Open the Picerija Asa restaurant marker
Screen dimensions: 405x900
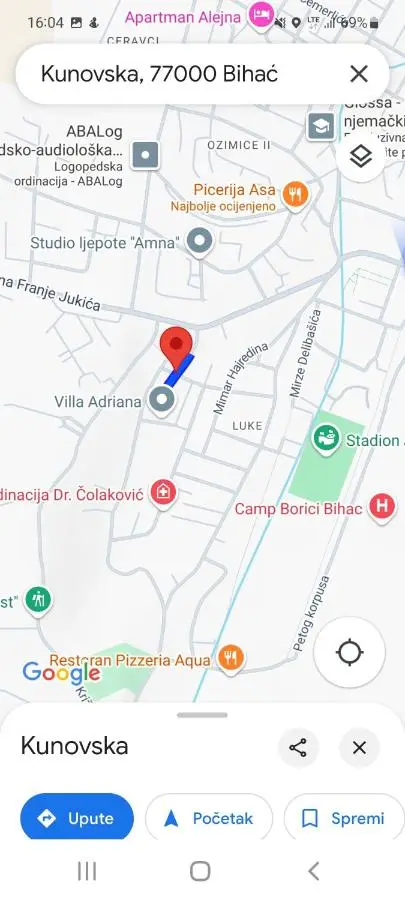pos(296,195)
